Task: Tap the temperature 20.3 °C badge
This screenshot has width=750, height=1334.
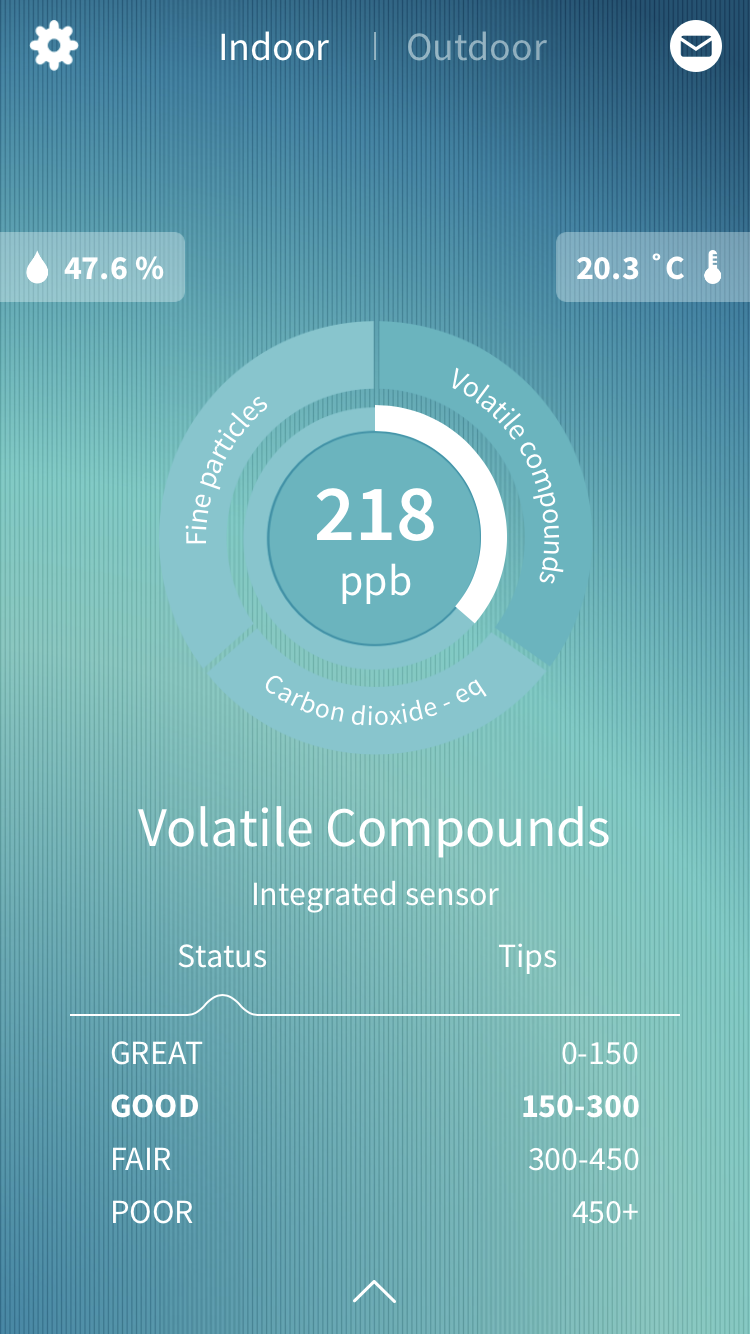Action: point(652,267)
